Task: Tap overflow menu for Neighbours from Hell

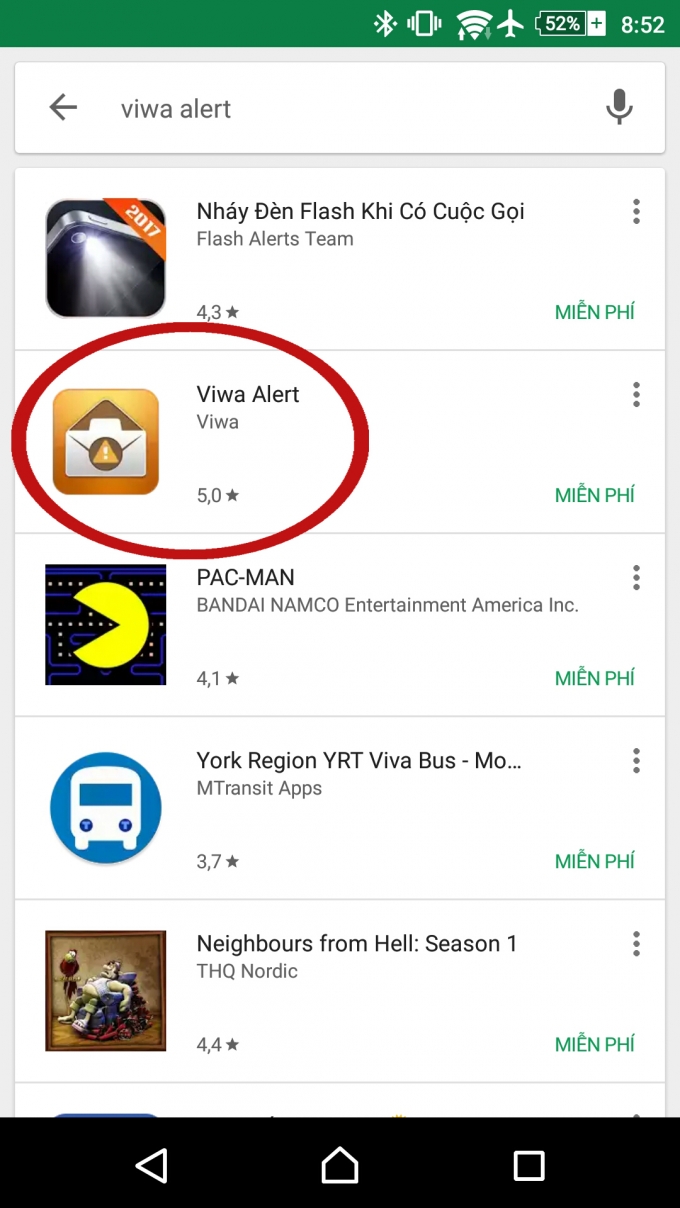Action: click(x=636, y=944)
